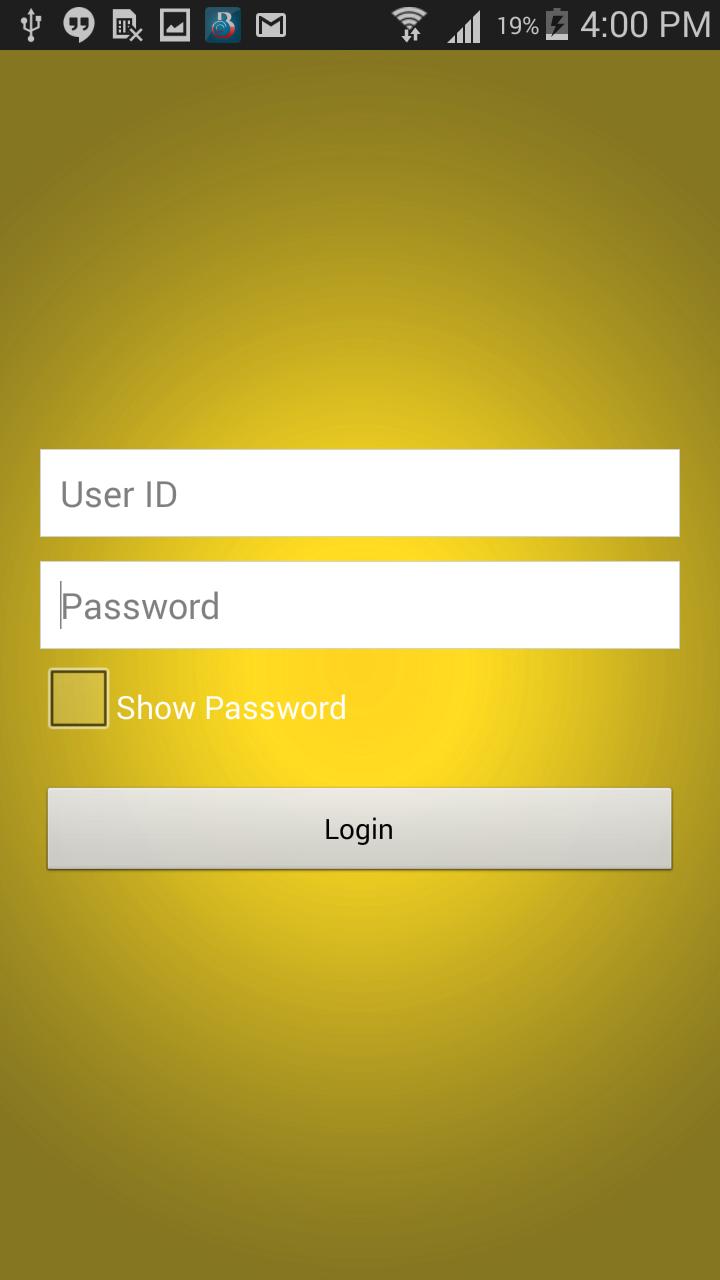Tap the Login button

(360, 828)
